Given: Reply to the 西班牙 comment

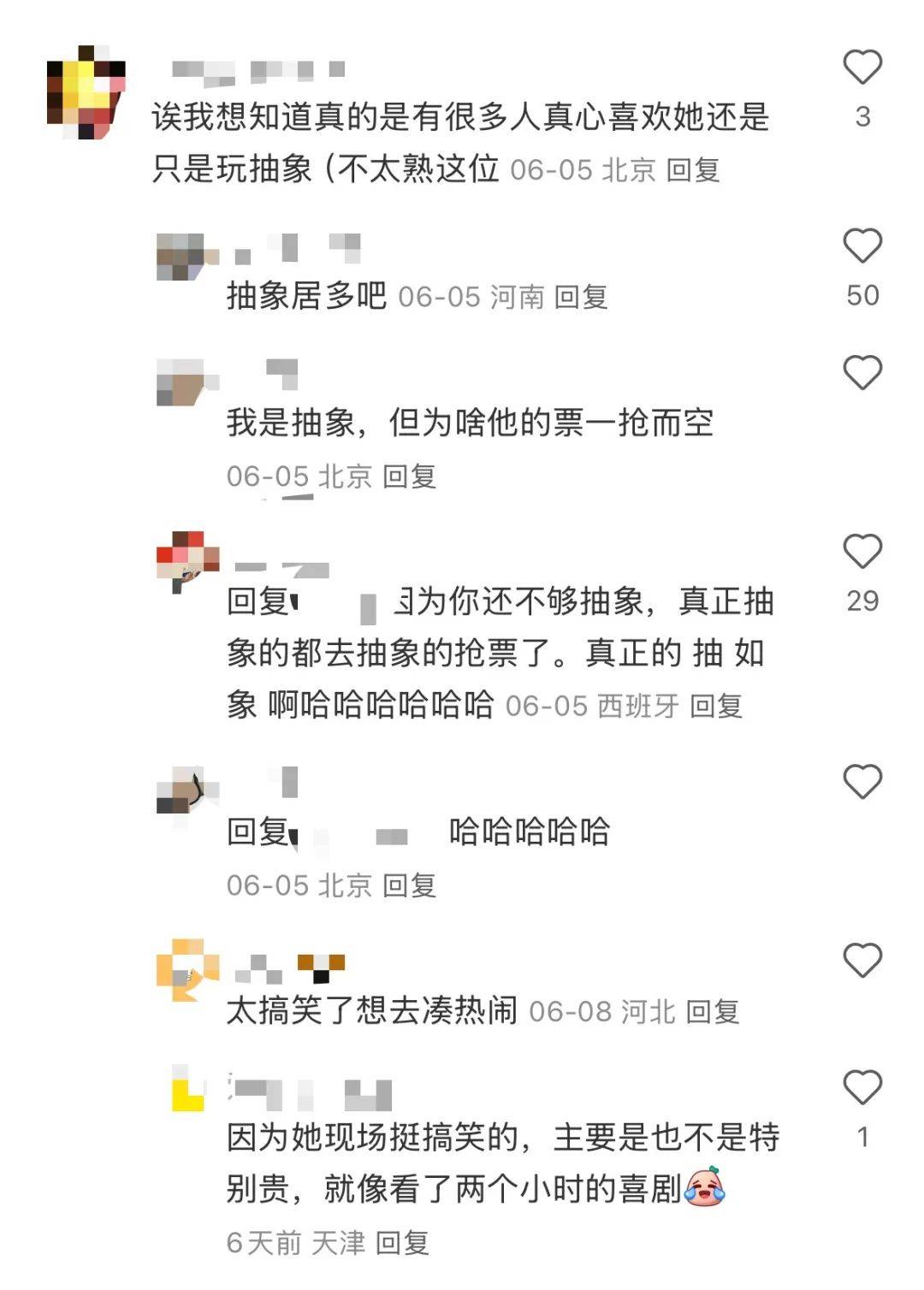Looking at the screenshot, I should tap(715, 706).
